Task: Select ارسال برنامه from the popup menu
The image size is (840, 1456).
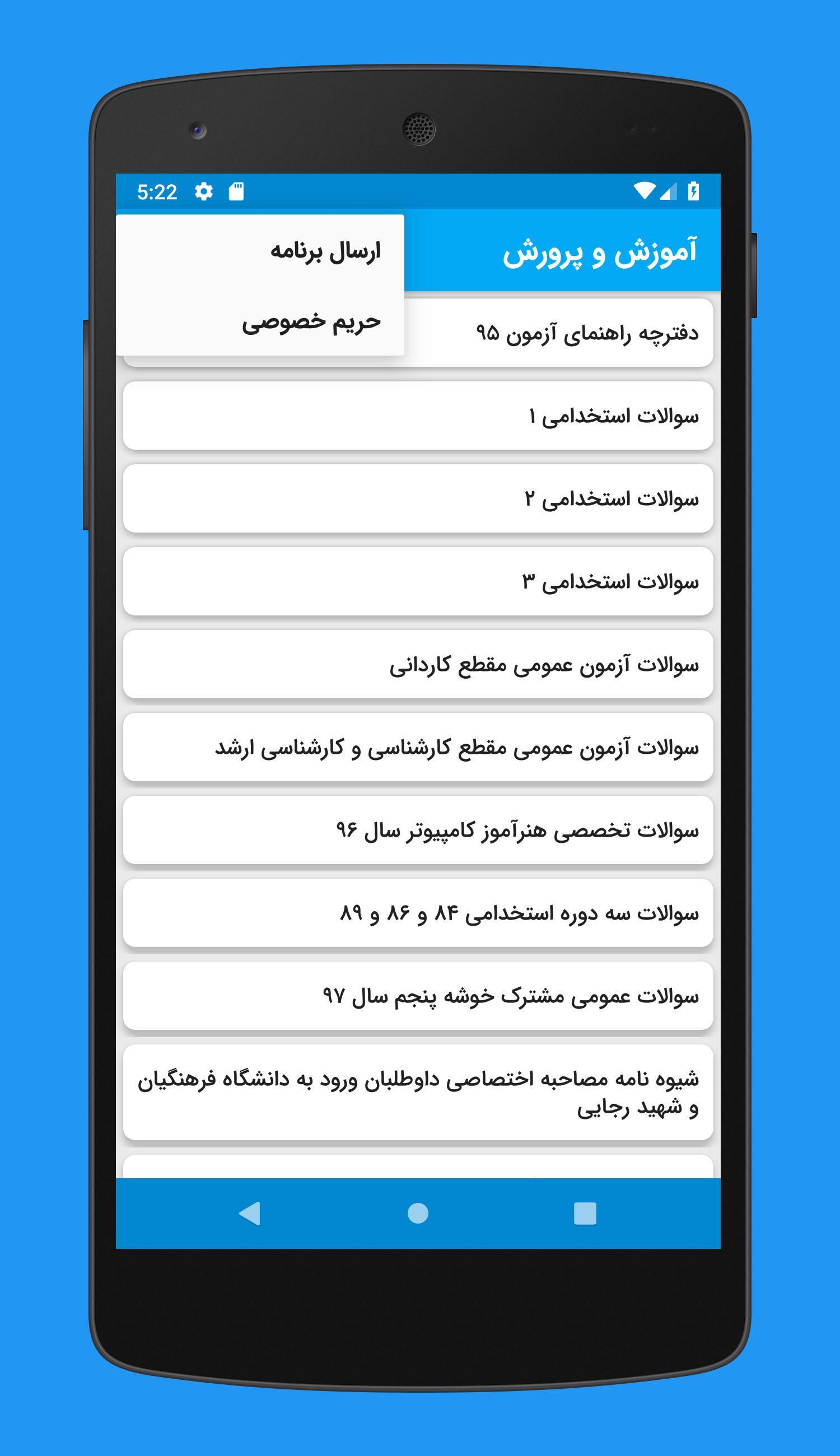Action: (x=260, y=250)
